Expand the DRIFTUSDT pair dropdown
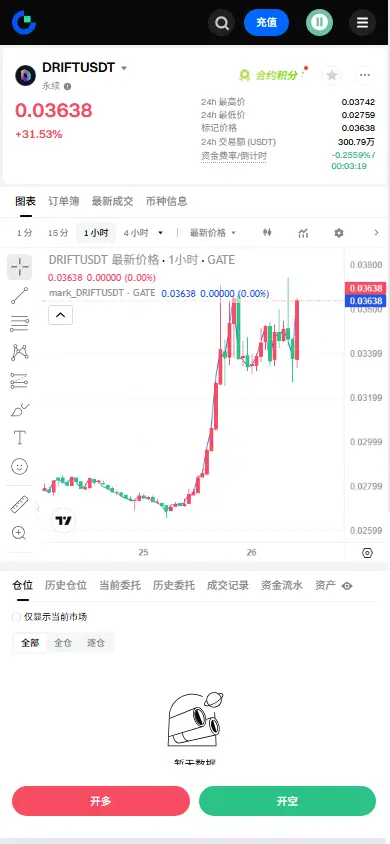390x844 pixels. click(x=124, y=68)
